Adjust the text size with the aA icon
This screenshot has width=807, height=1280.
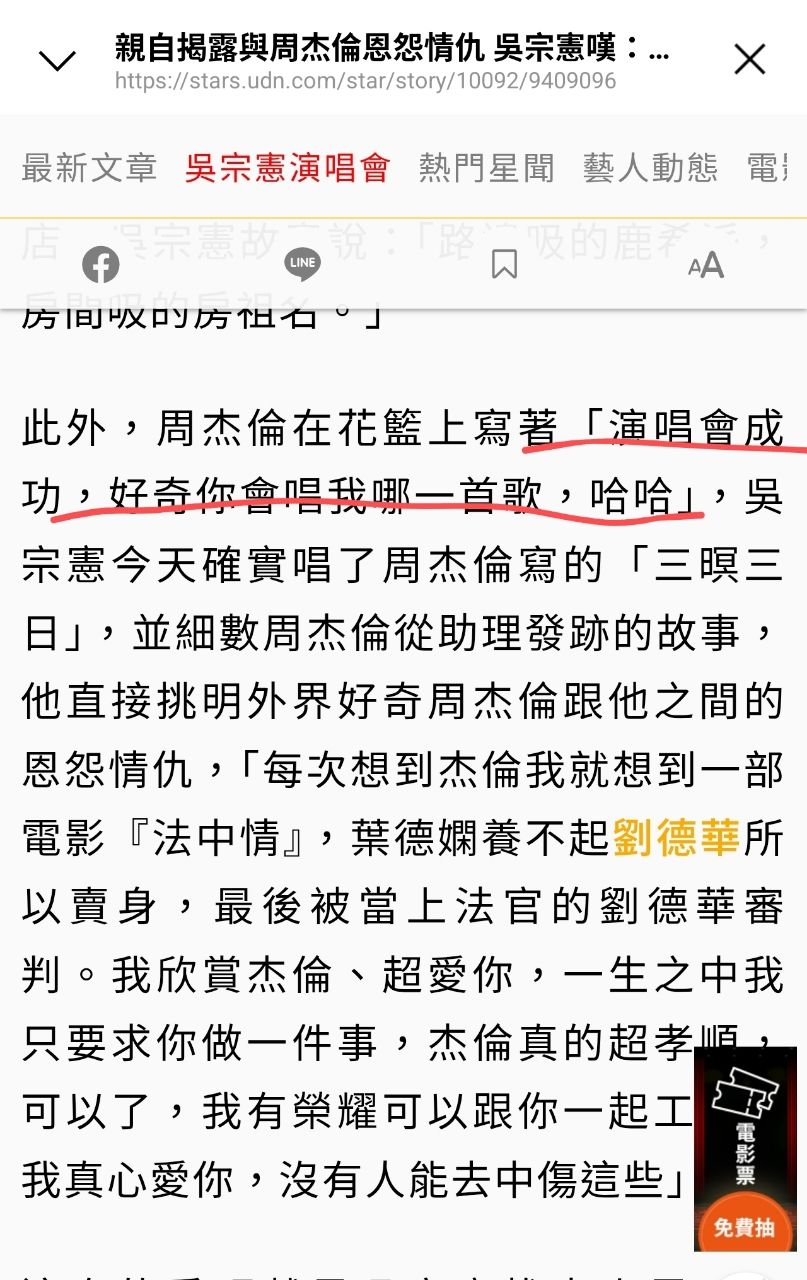tap(706, 265)
